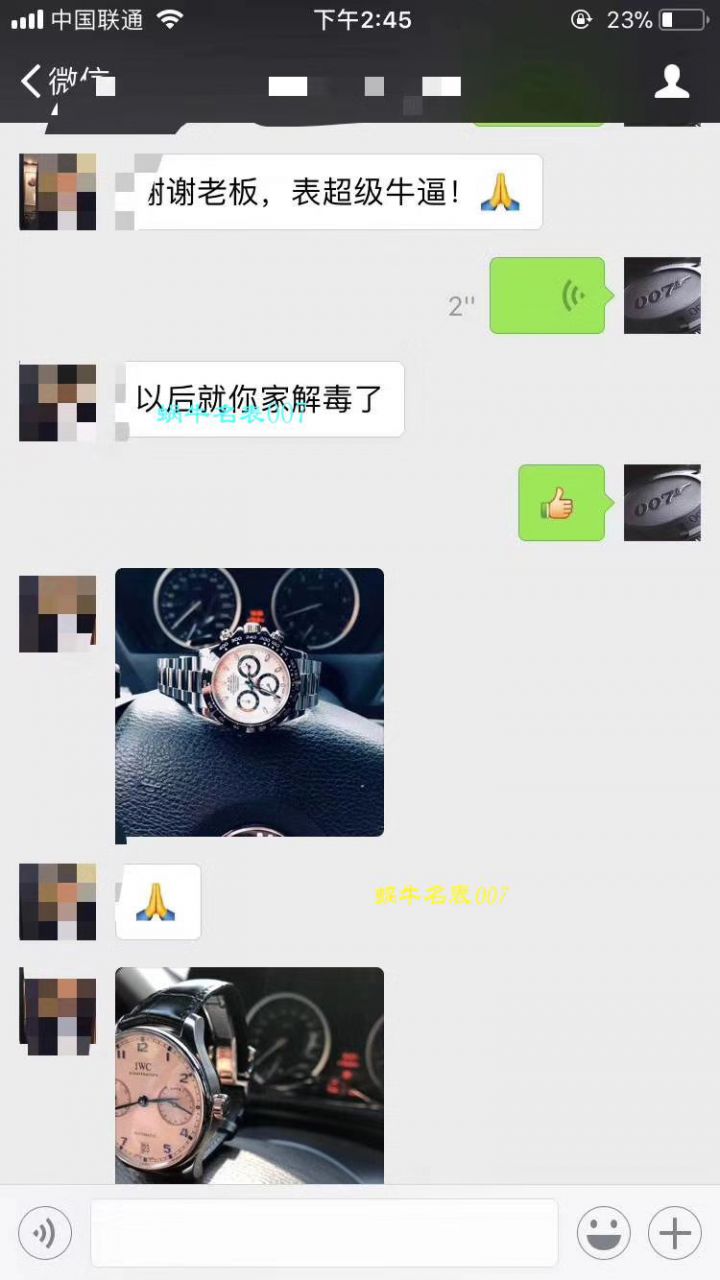720x1280 pixels.
Task: Open the emoji sticker panel
Action: [604, 1233]
